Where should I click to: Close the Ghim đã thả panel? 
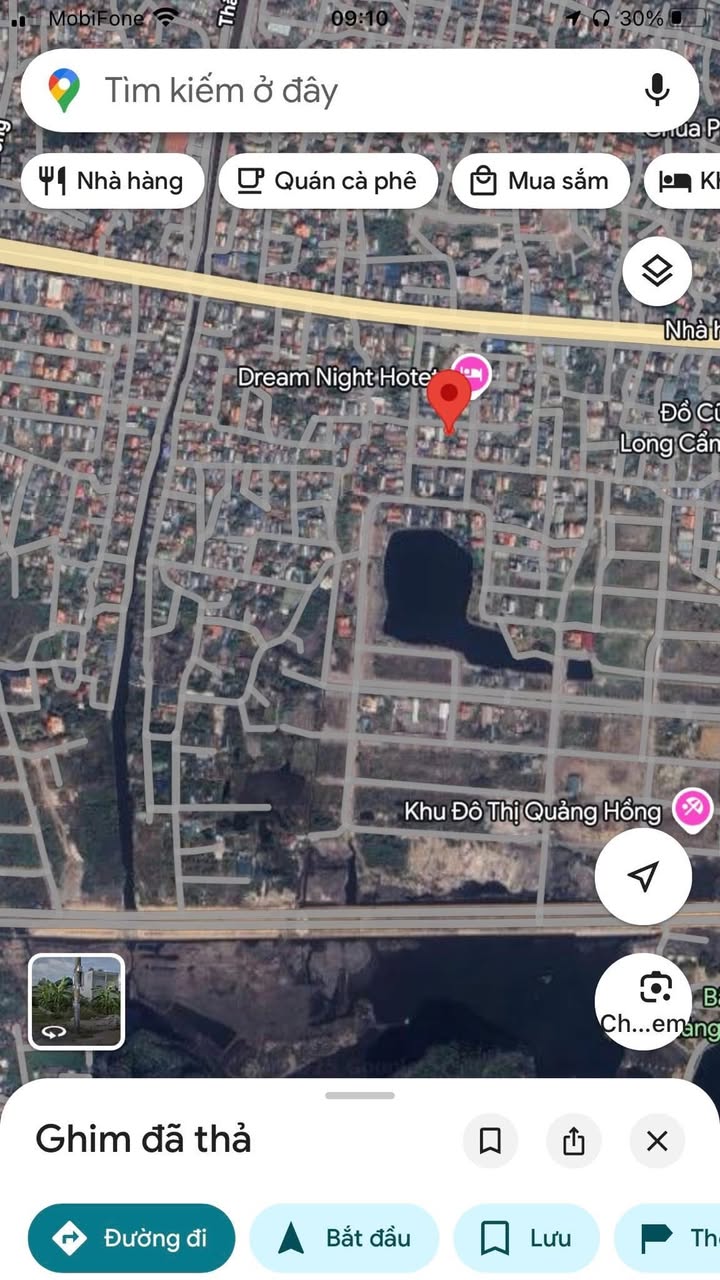657,1141
